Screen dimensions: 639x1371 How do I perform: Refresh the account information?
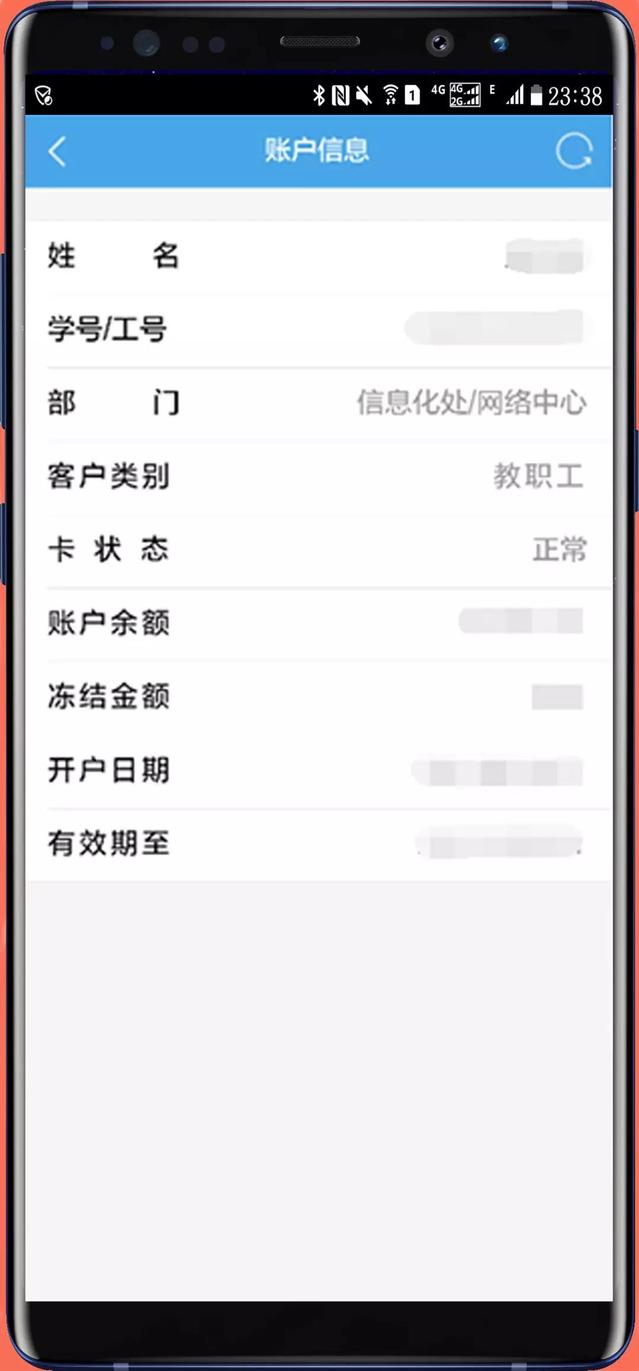tap(574, 152)
